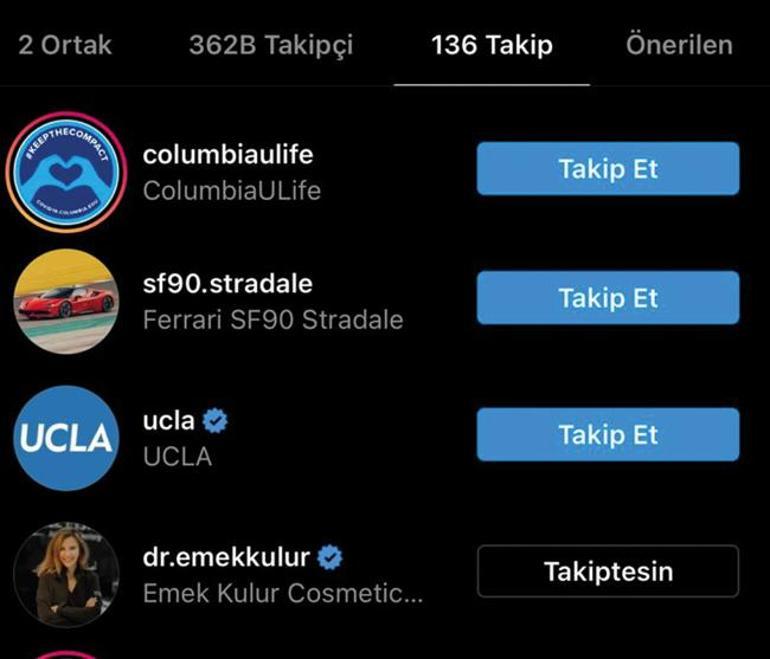Tap Takip Et next to sf90.stradale

(607, 298)
